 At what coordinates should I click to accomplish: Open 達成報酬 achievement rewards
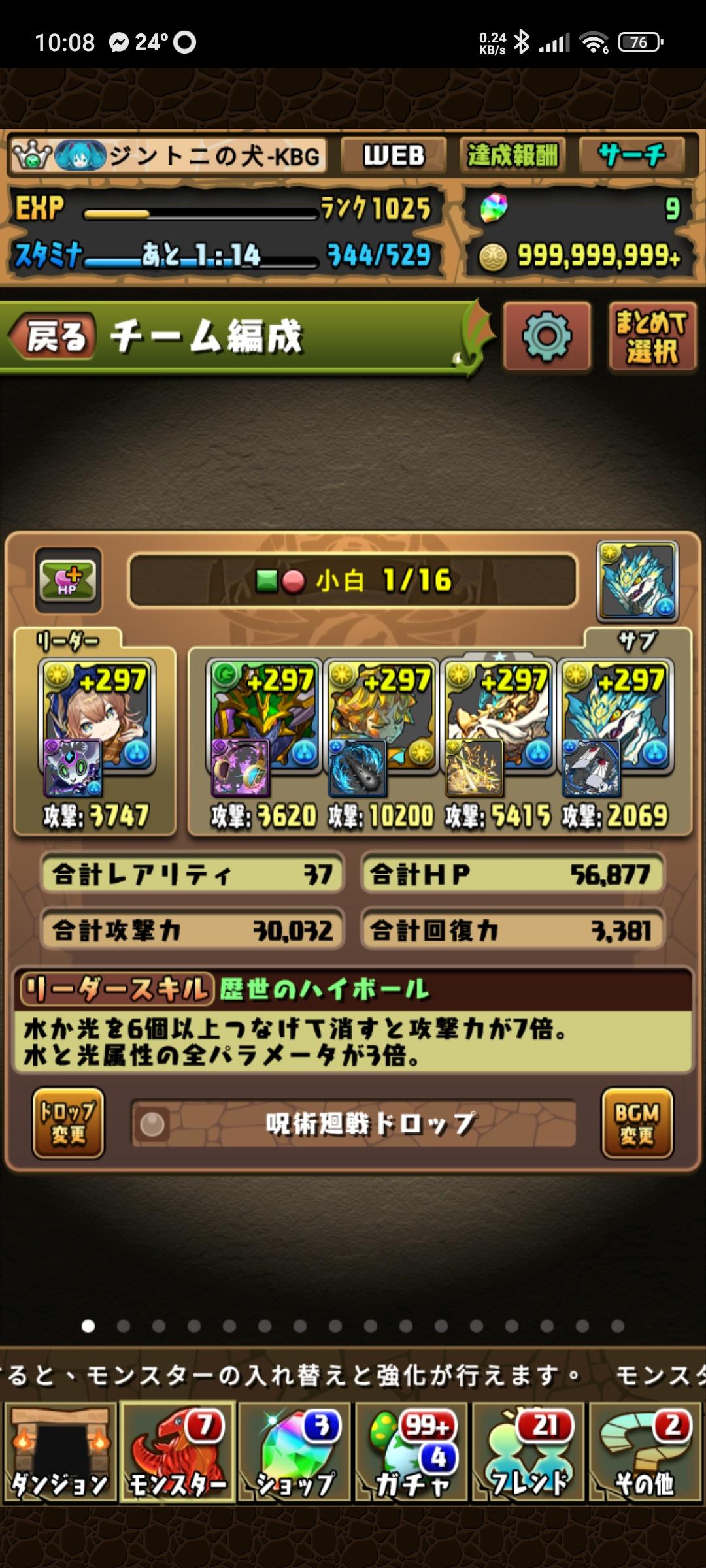(512, 155)
